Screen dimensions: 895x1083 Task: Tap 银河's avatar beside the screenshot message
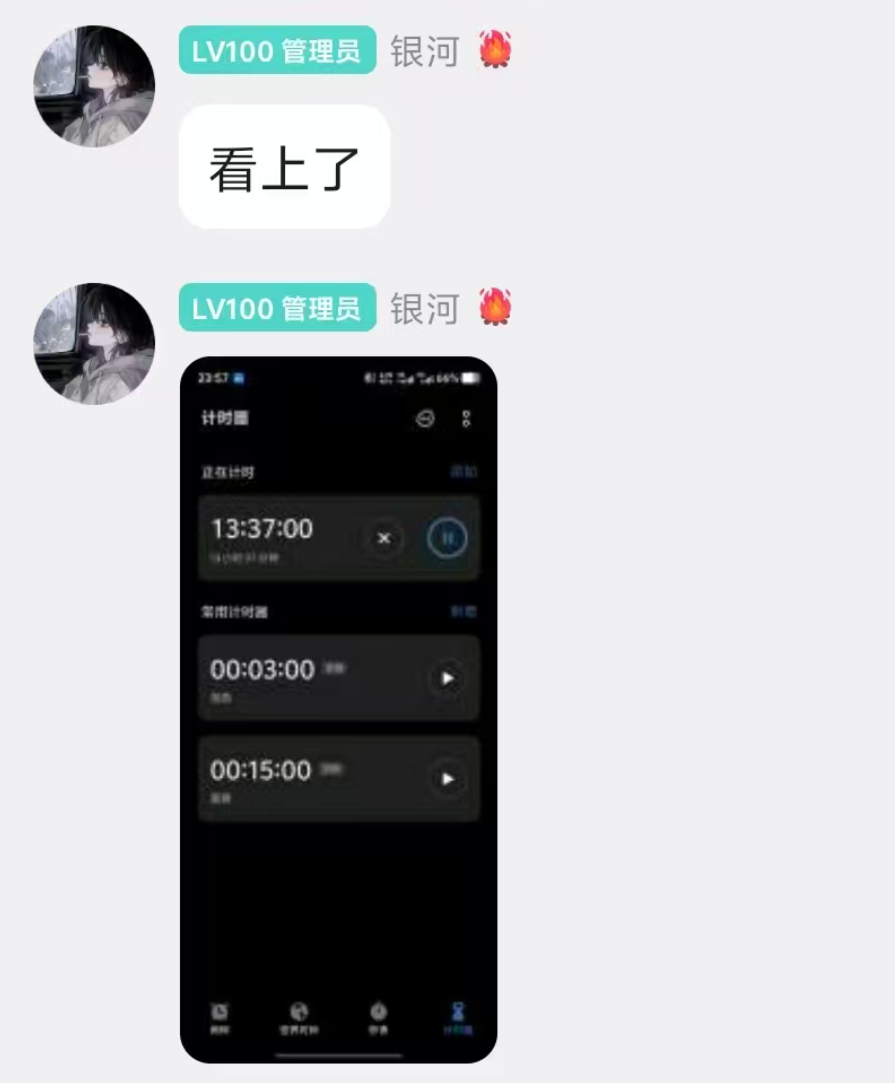[x=94, y=344]
